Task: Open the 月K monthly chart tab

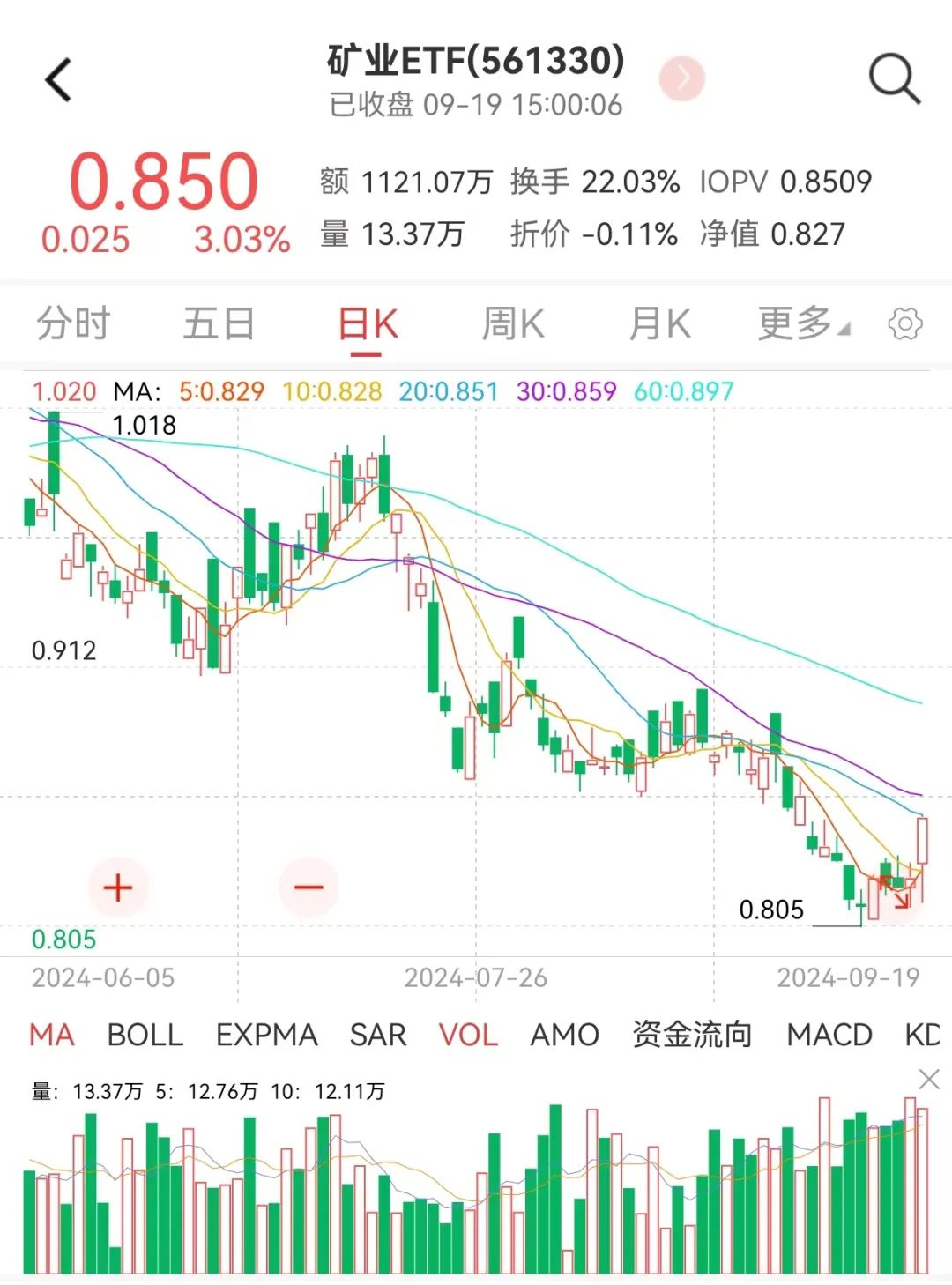Action: (658, 323)
